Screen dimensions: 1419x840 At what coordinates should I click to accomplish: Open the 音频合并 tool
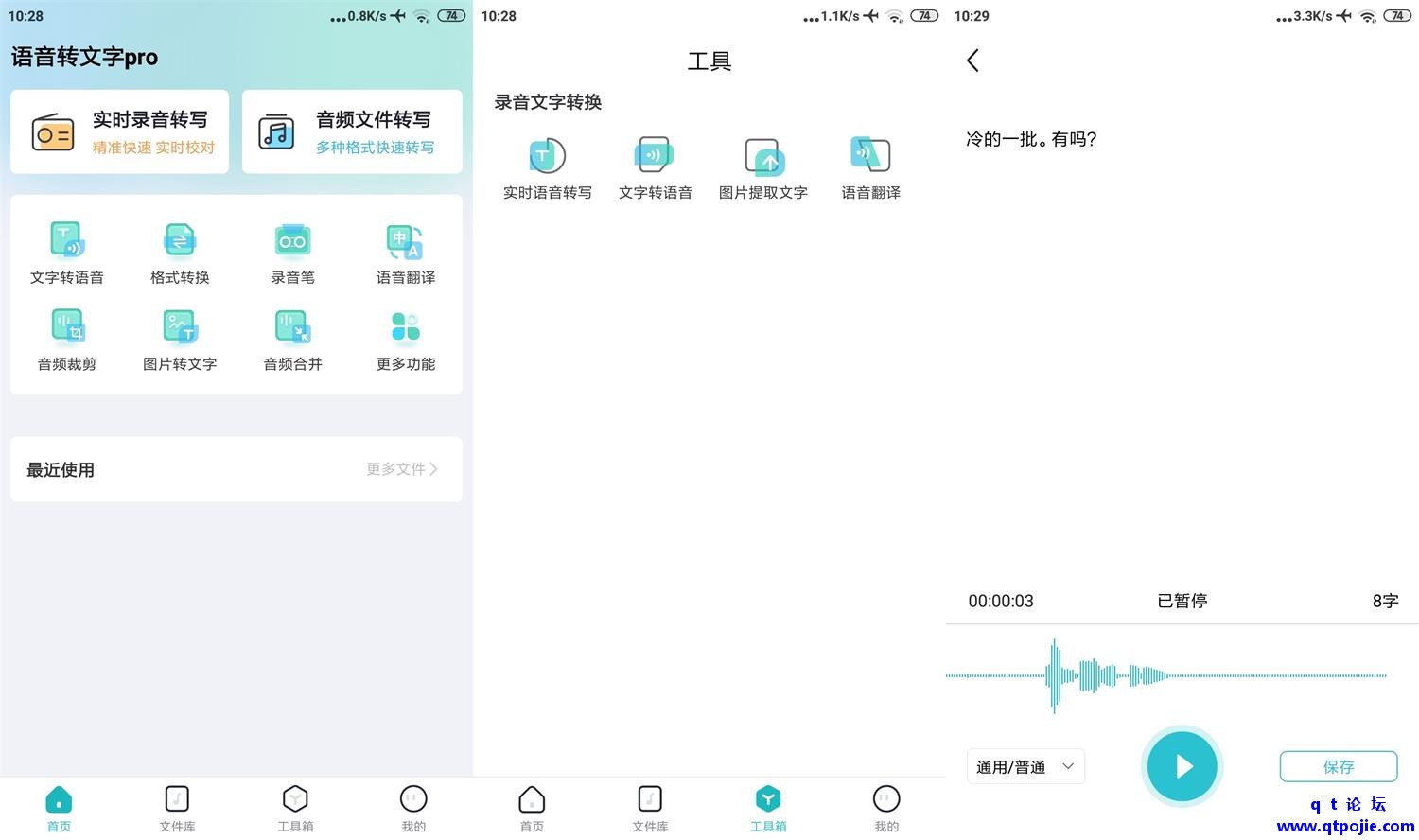(x=292, y=340)
